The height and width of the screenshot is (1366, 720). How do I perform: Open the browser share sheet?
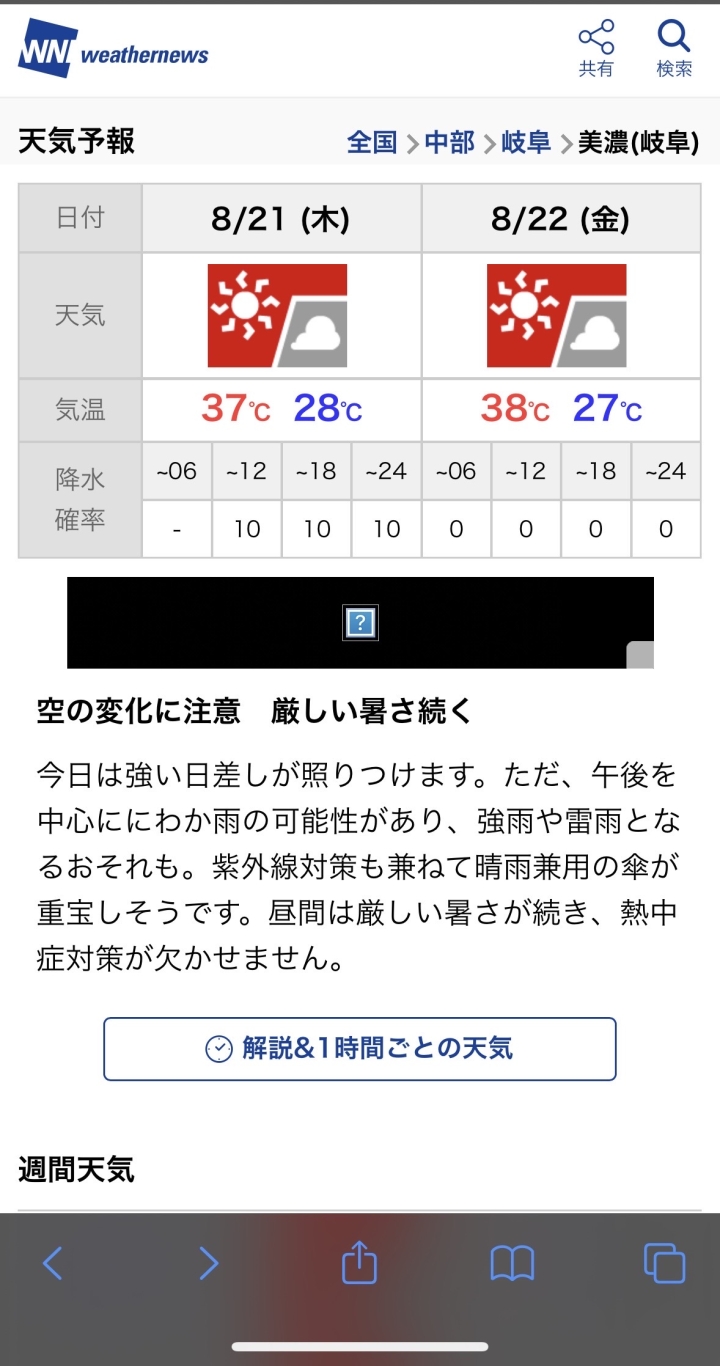click(360, 1262)
